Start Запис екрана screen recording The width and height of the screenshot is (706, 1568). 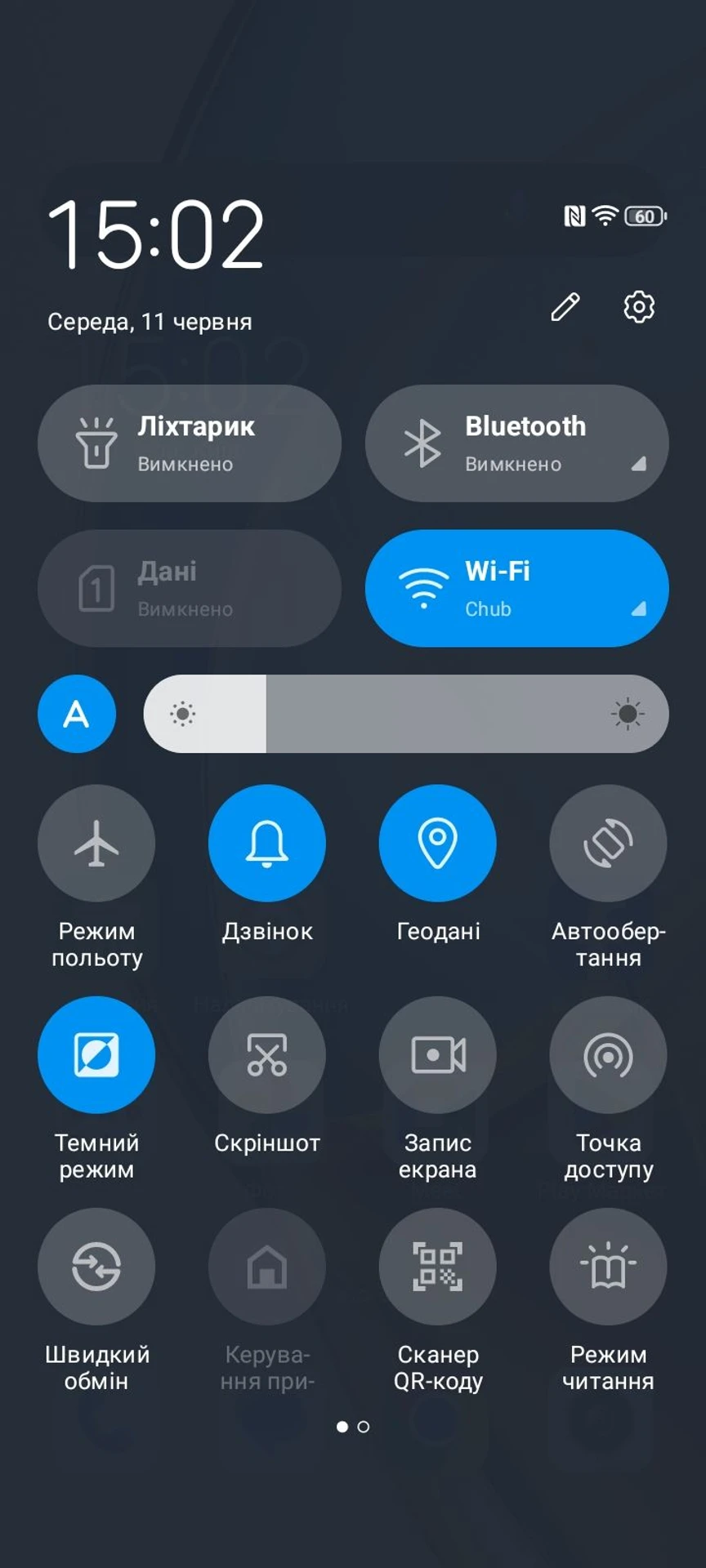(x=437, y=1054)
